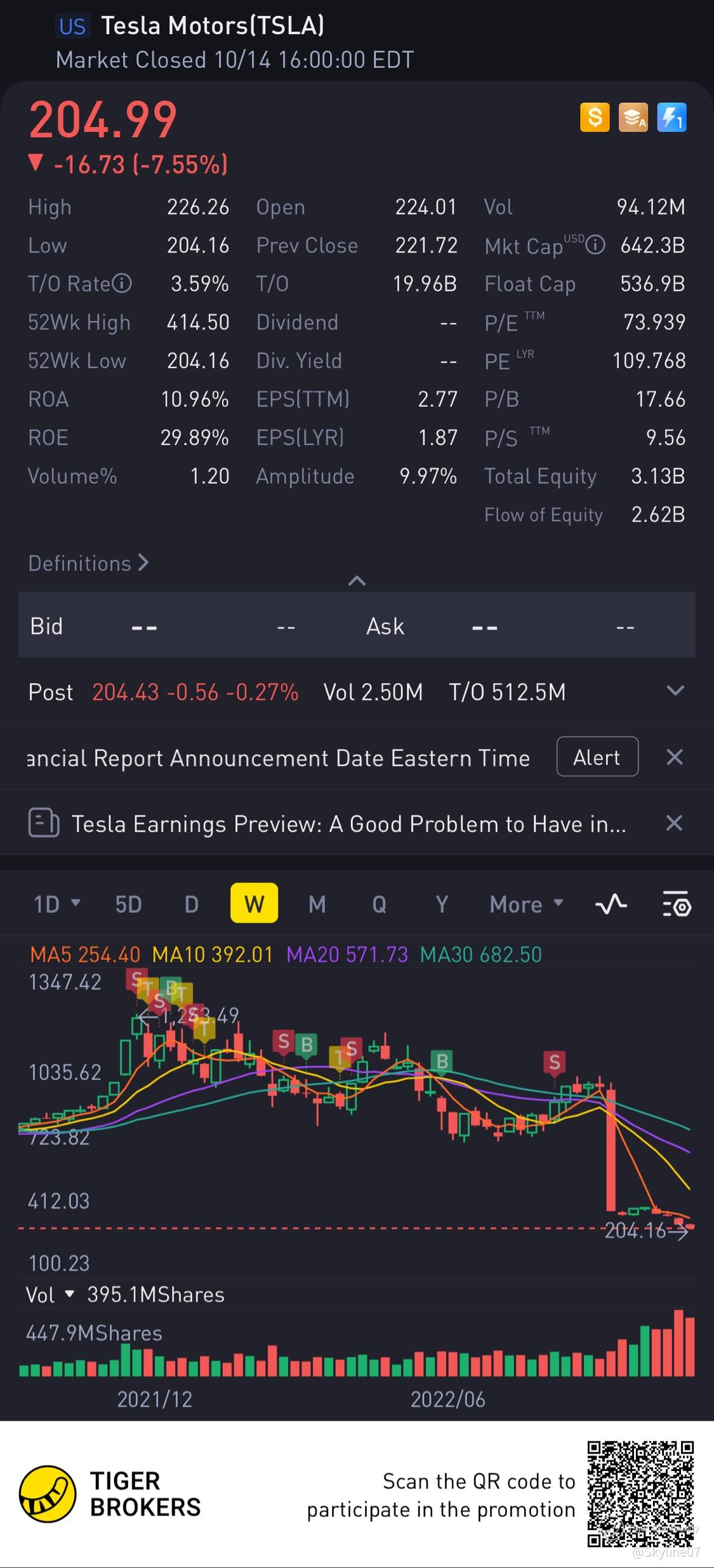The image size is (714, 1568).
Task: Switch chart to daily D view
Action: pos(191,904)
